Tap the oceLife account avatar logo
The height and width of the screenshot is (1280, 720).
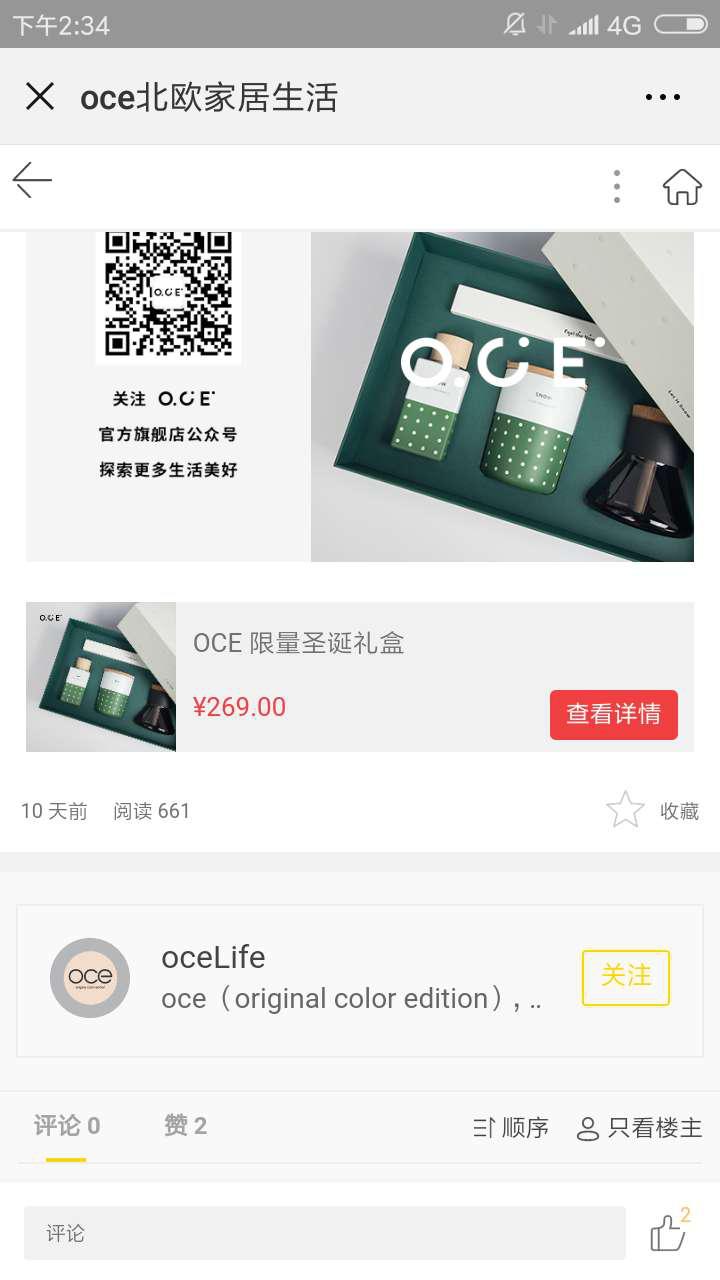click(90, 978)
